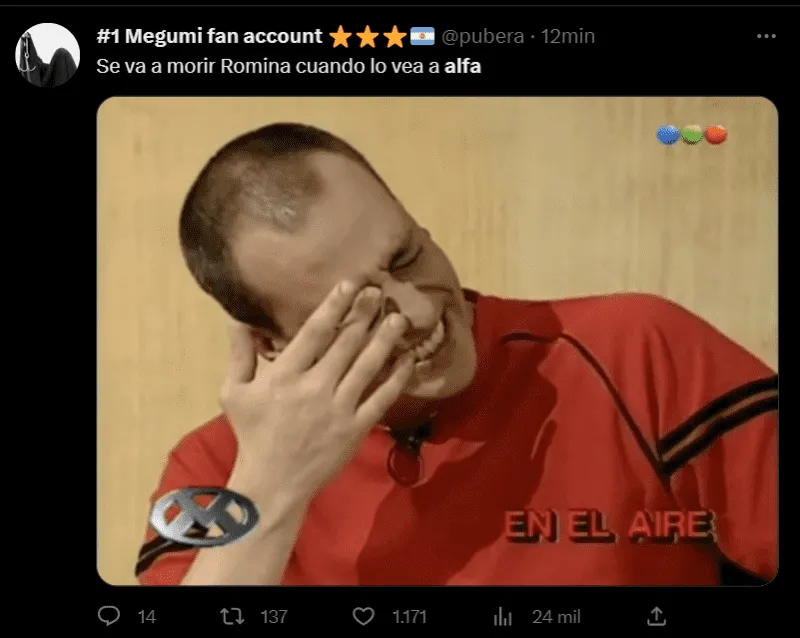Share this tweet via the share icon

coord(657,615)
